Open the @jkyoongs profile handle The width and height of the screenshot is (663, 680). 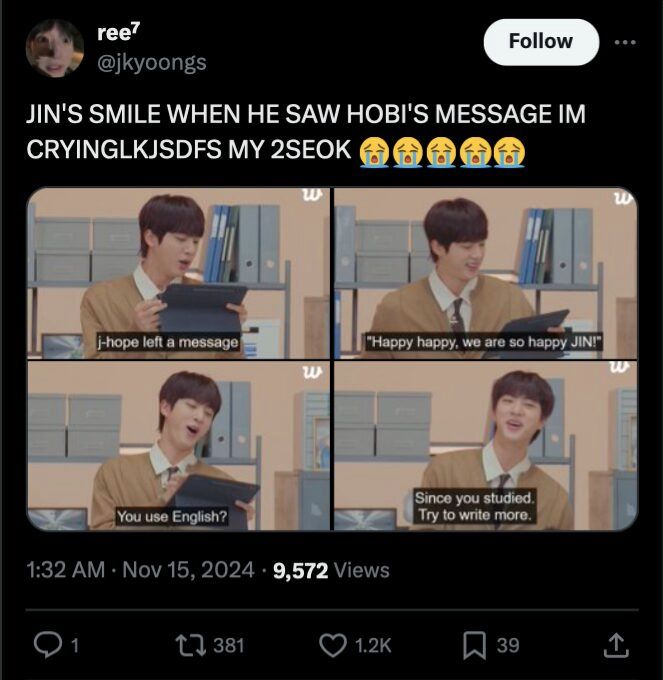[152, 62]
